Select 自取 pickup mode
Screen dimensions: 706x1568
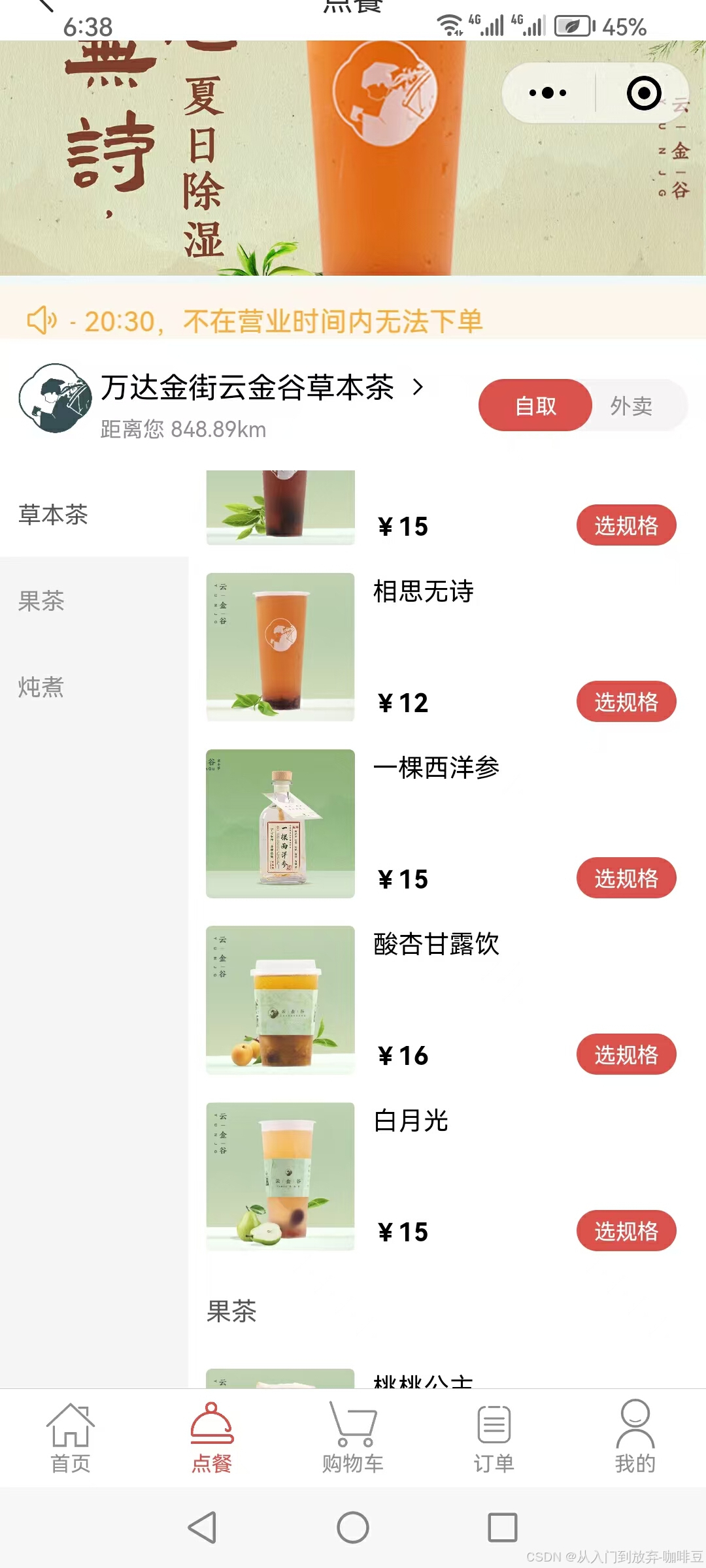click(535, 405)
